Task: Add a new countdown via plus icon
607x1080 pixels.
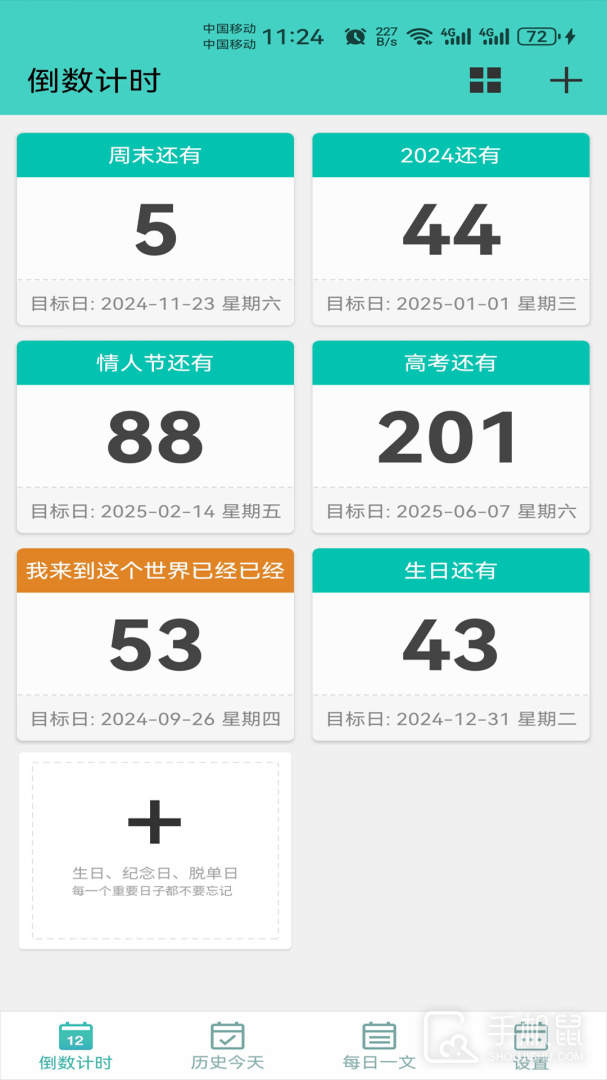Action: (x=565, y=81)
